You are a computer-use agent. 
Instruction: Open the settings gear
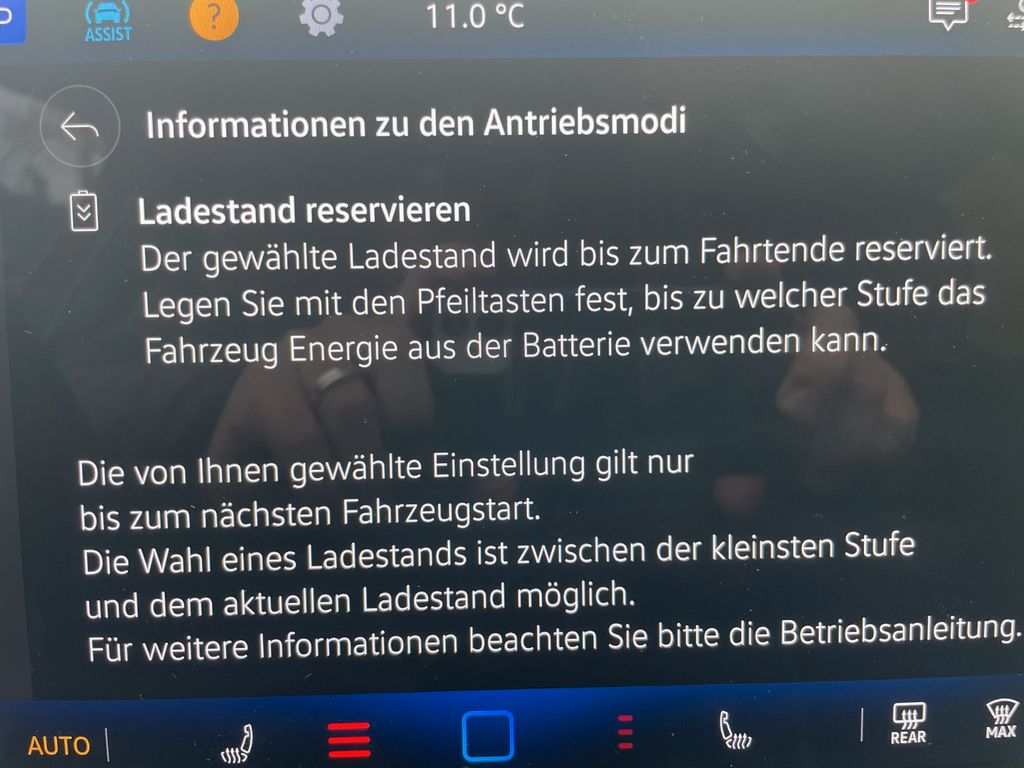[322, 15]
